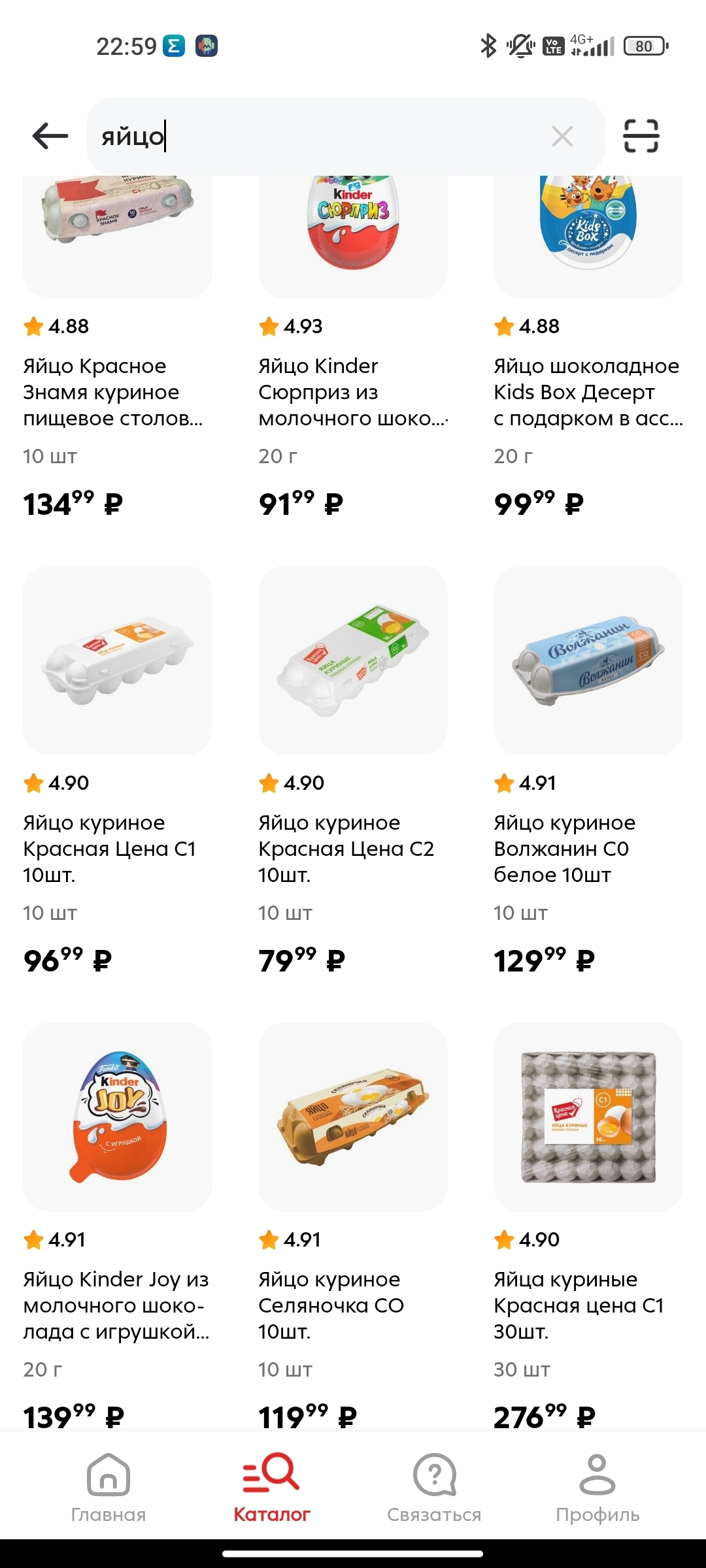Open Яйцо Kinder Сюрприз product card
706x1568 pixels.
tap(353, 391)
